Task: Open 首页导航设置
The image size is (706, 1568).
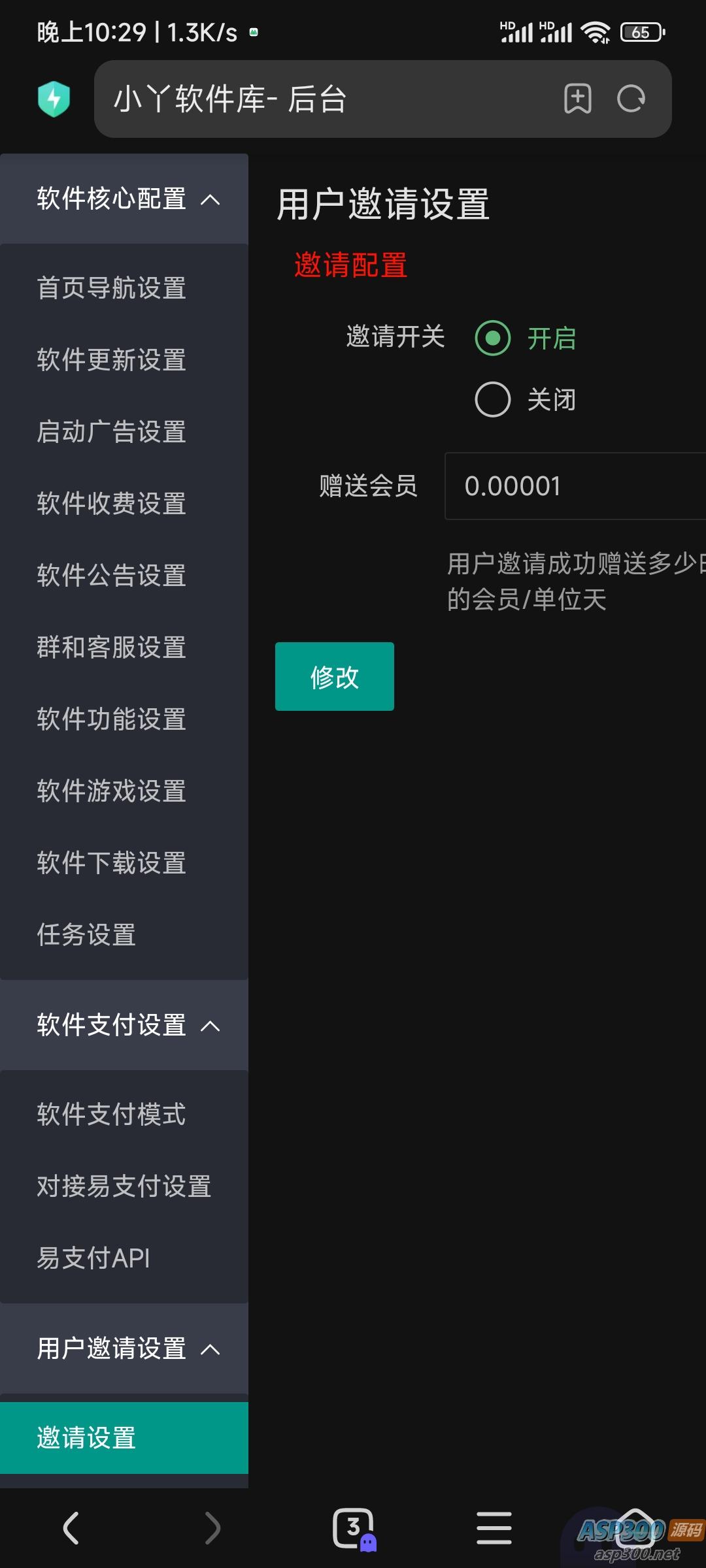Action: (111, 288)
